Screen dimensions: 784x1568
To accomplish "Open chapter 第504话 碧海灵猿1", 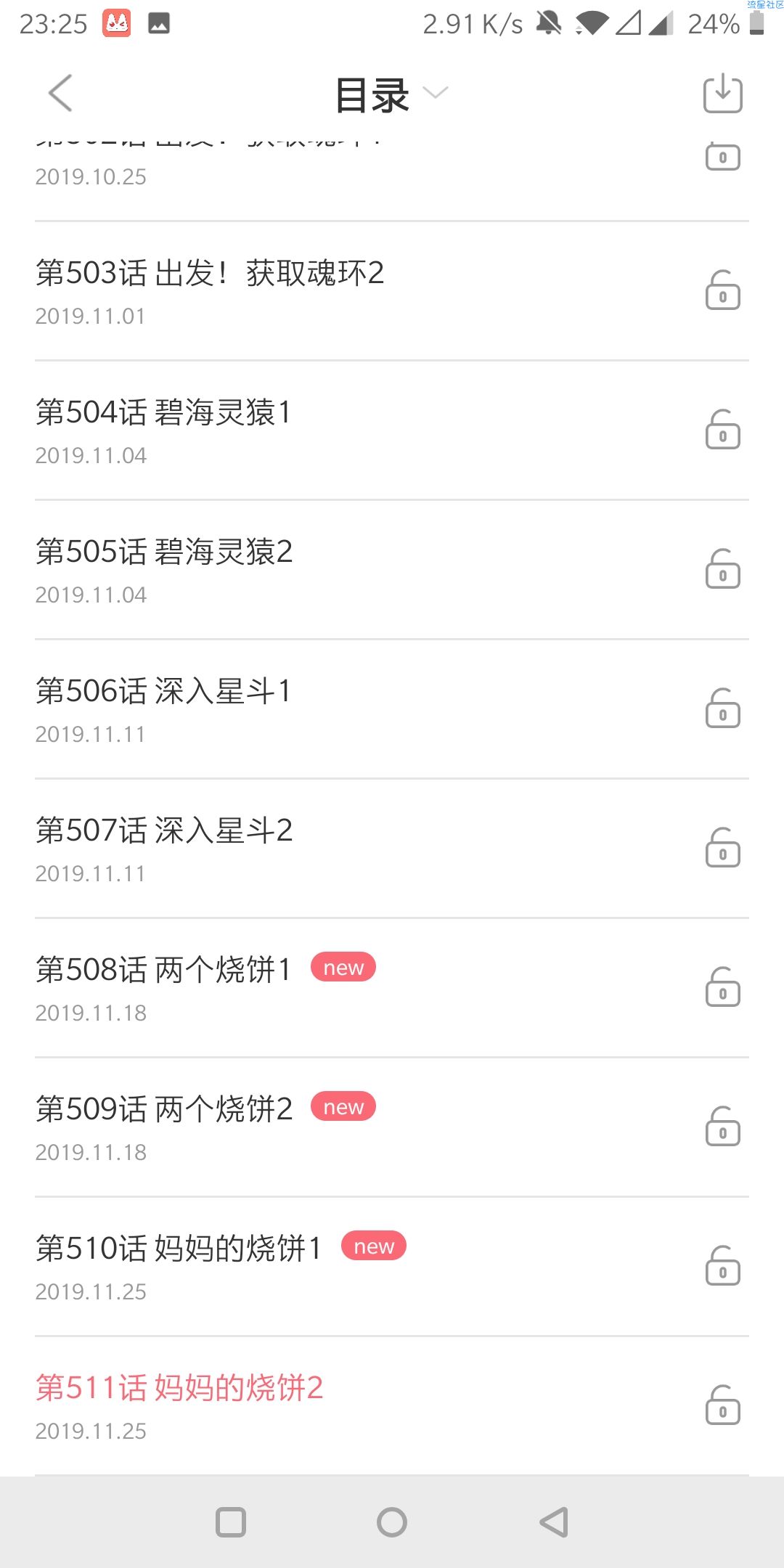I will tap(392, 431).
